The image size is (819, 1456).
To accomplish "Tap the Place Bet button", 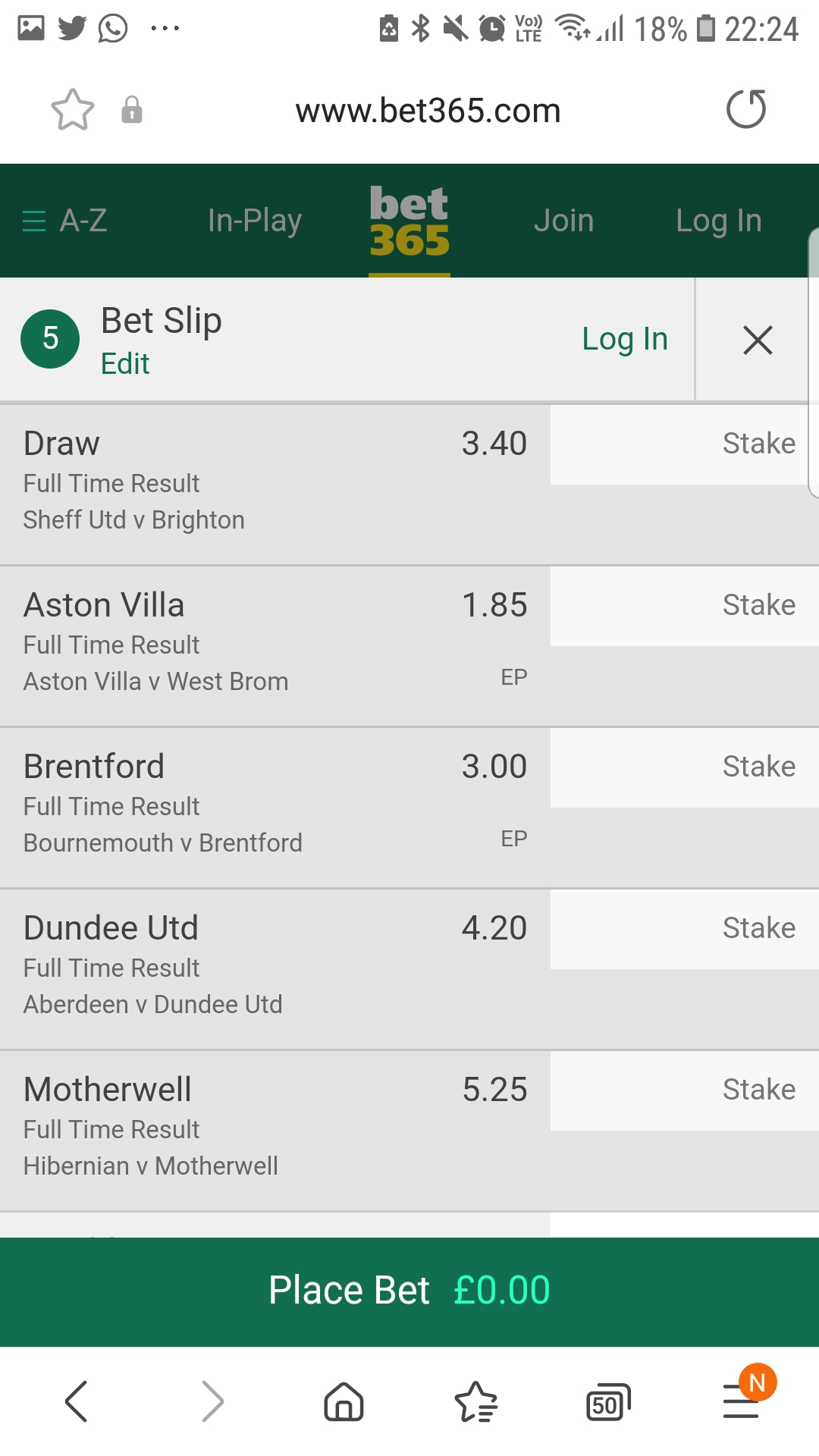I will [409, 1291].
